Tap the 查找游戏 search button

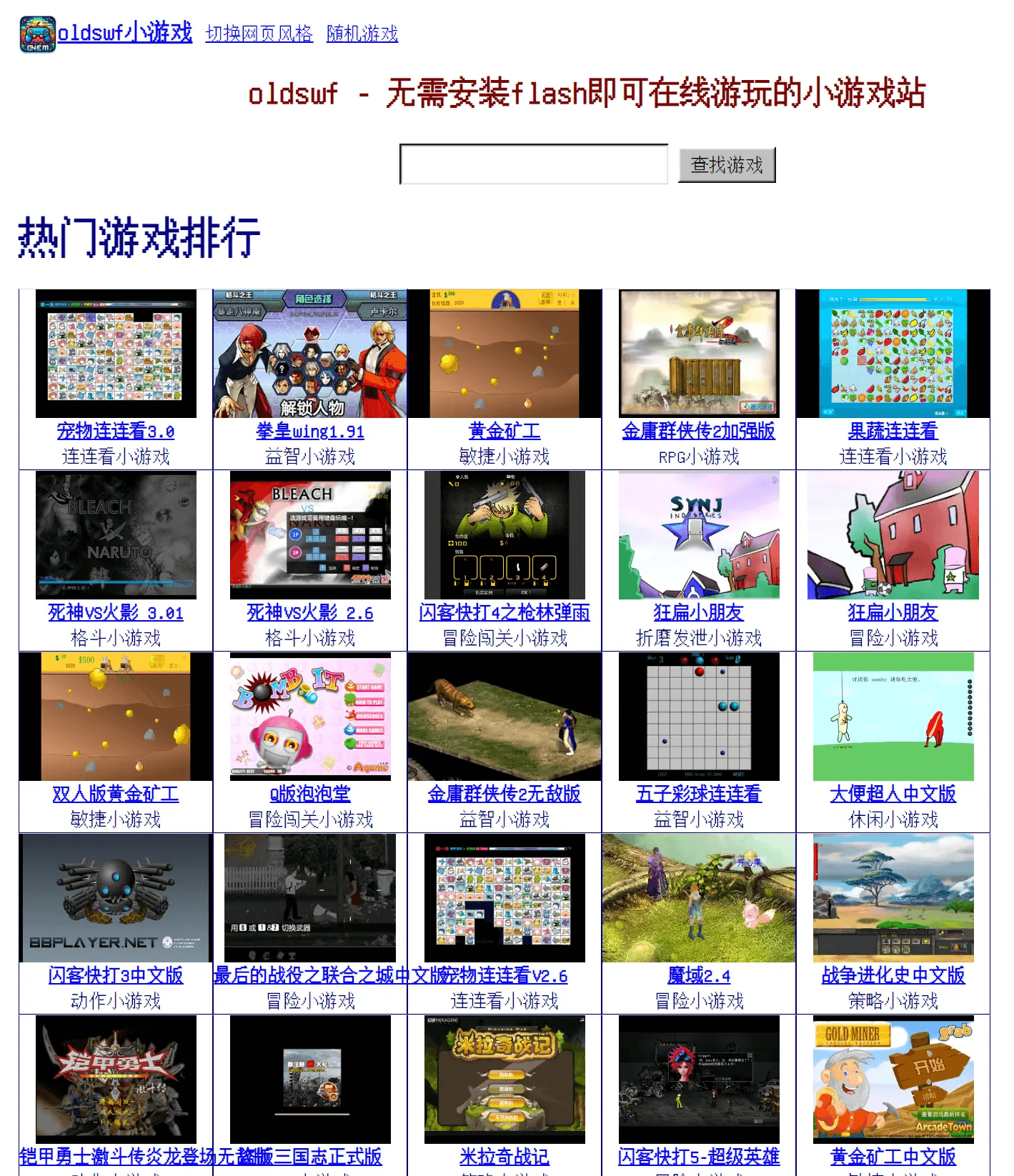coord(726,165)
